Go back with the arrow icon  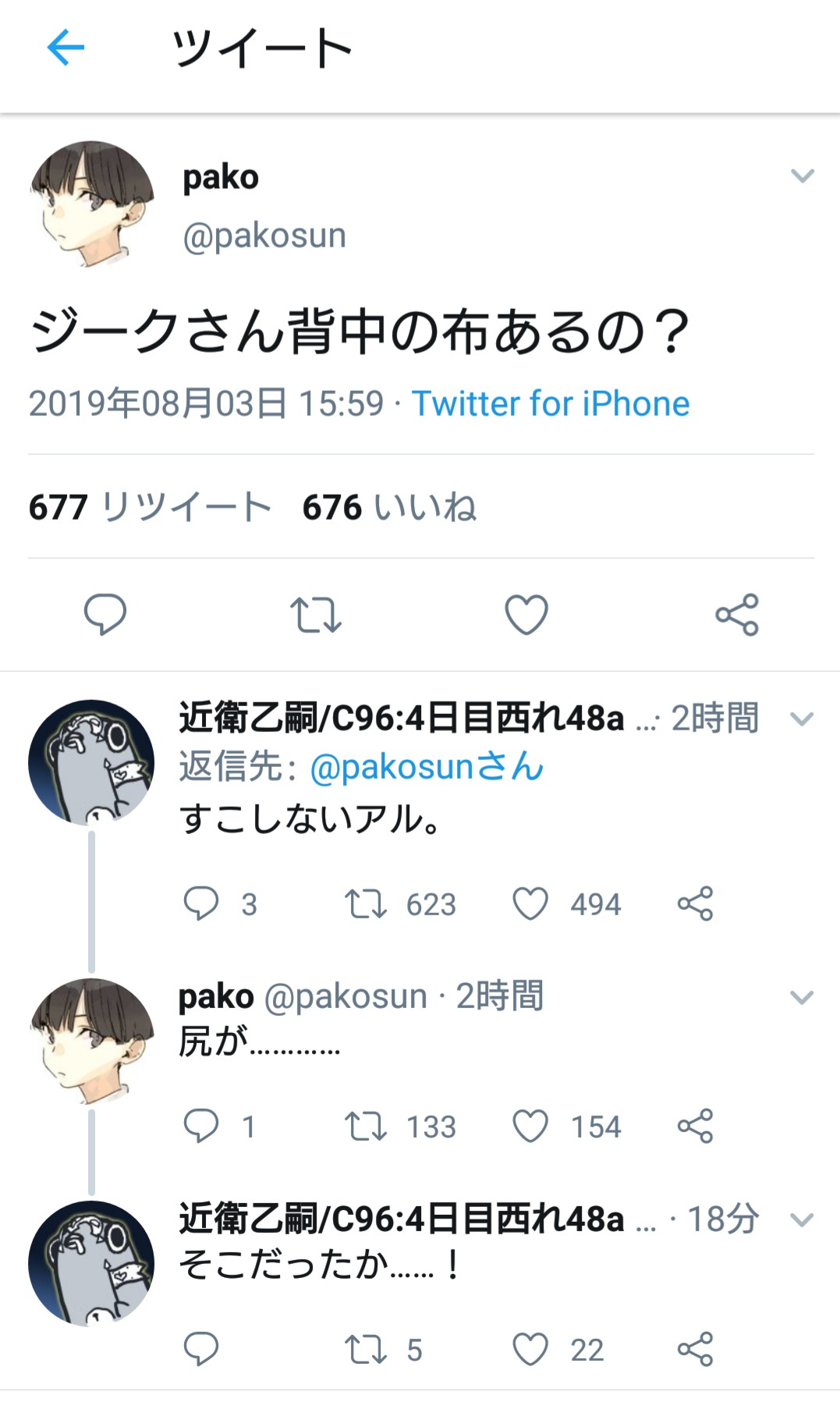(x=66, y=48)
